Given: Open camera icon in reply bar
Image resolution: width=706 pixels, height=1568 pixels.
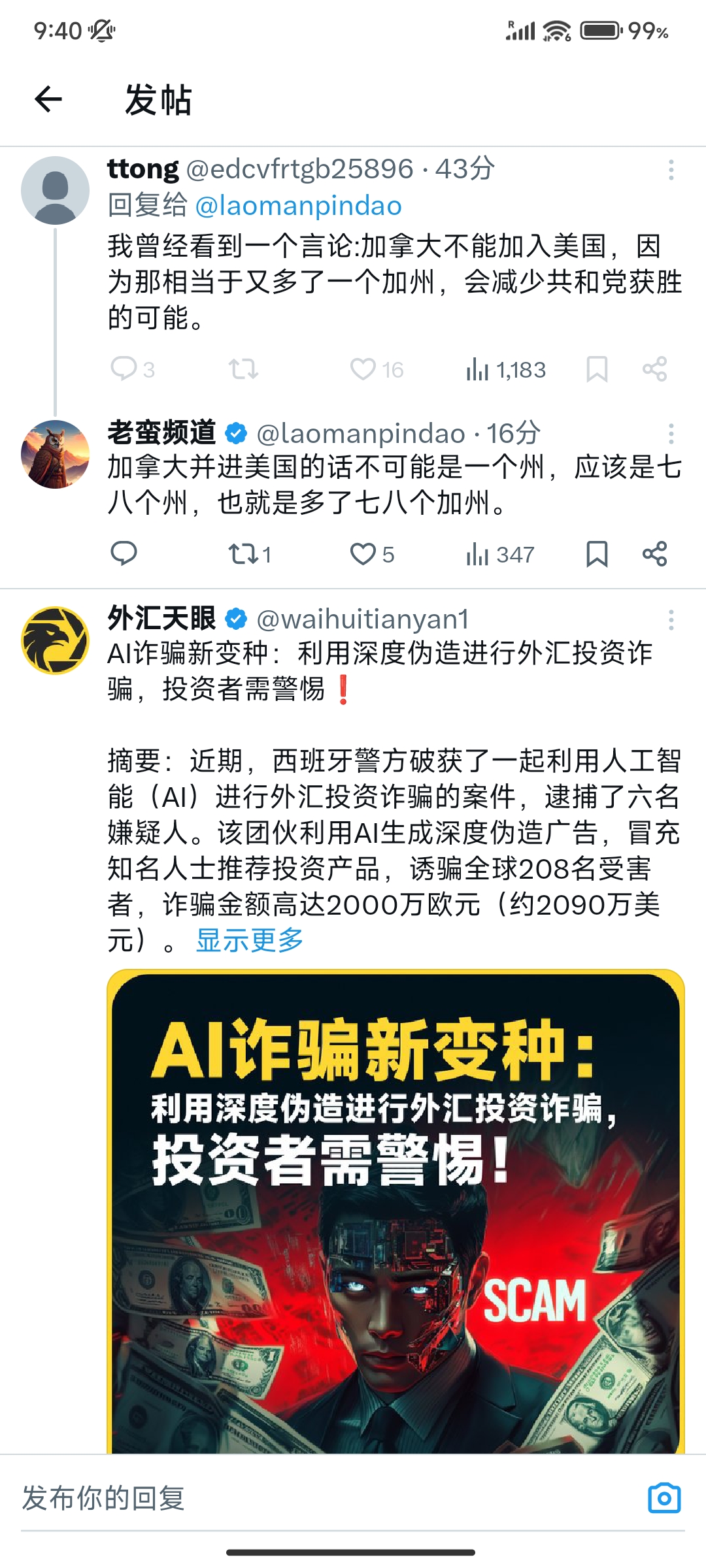Looking at the screenshot, I should [664, 1498].
